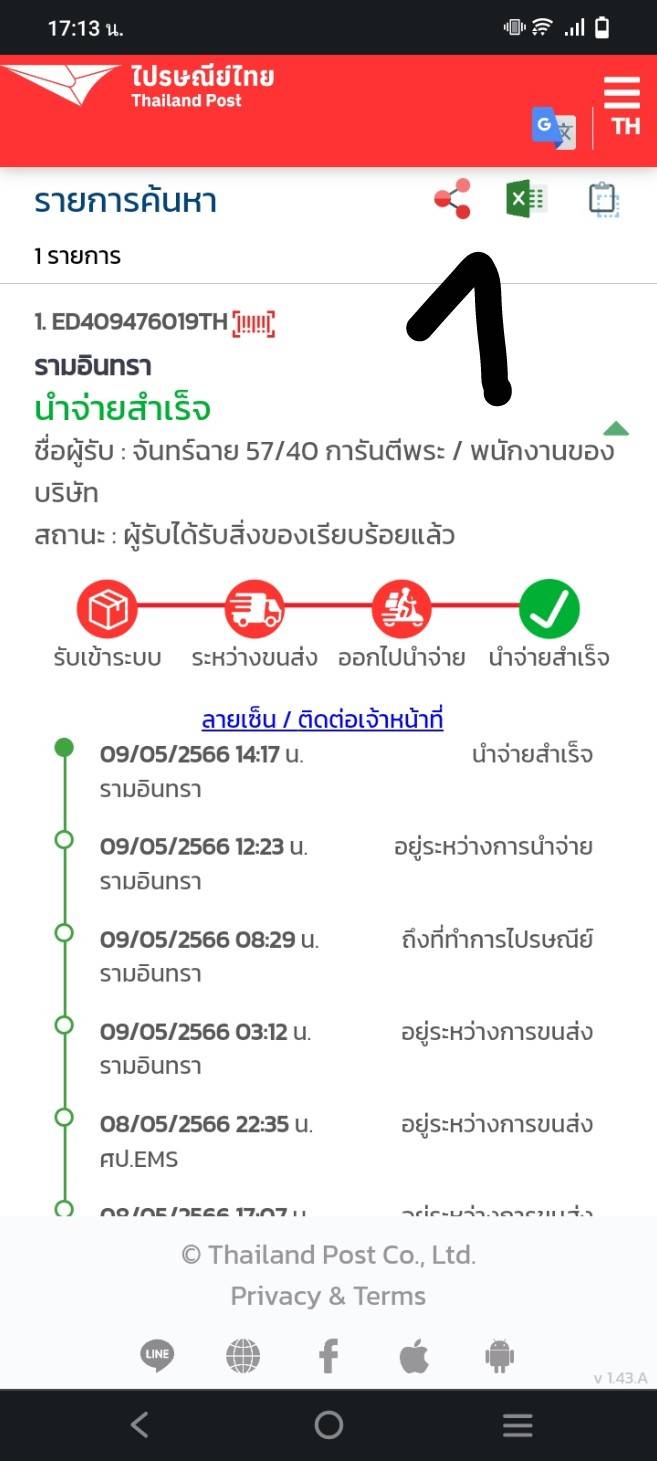The height and width of the screenshot is (1461, 657).
Task: Open the Privacy & Terms link
Action: [x=328, y=1296]
